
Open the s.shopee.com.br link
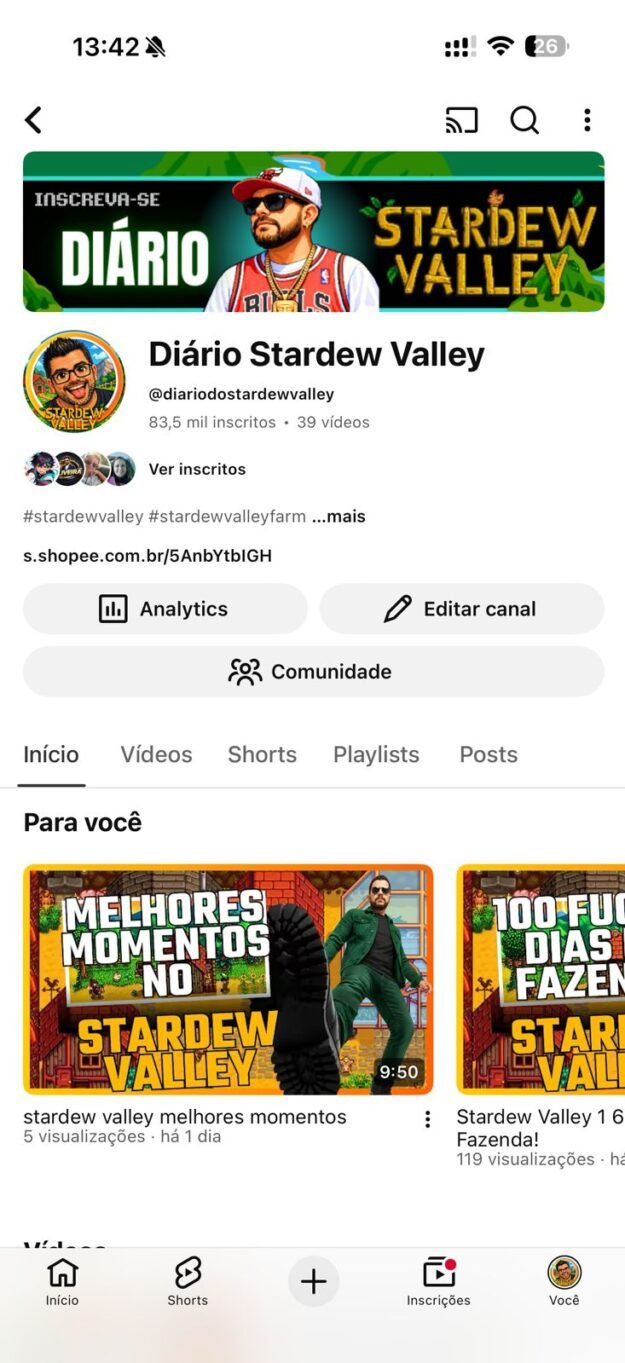[x=147, y=555]
